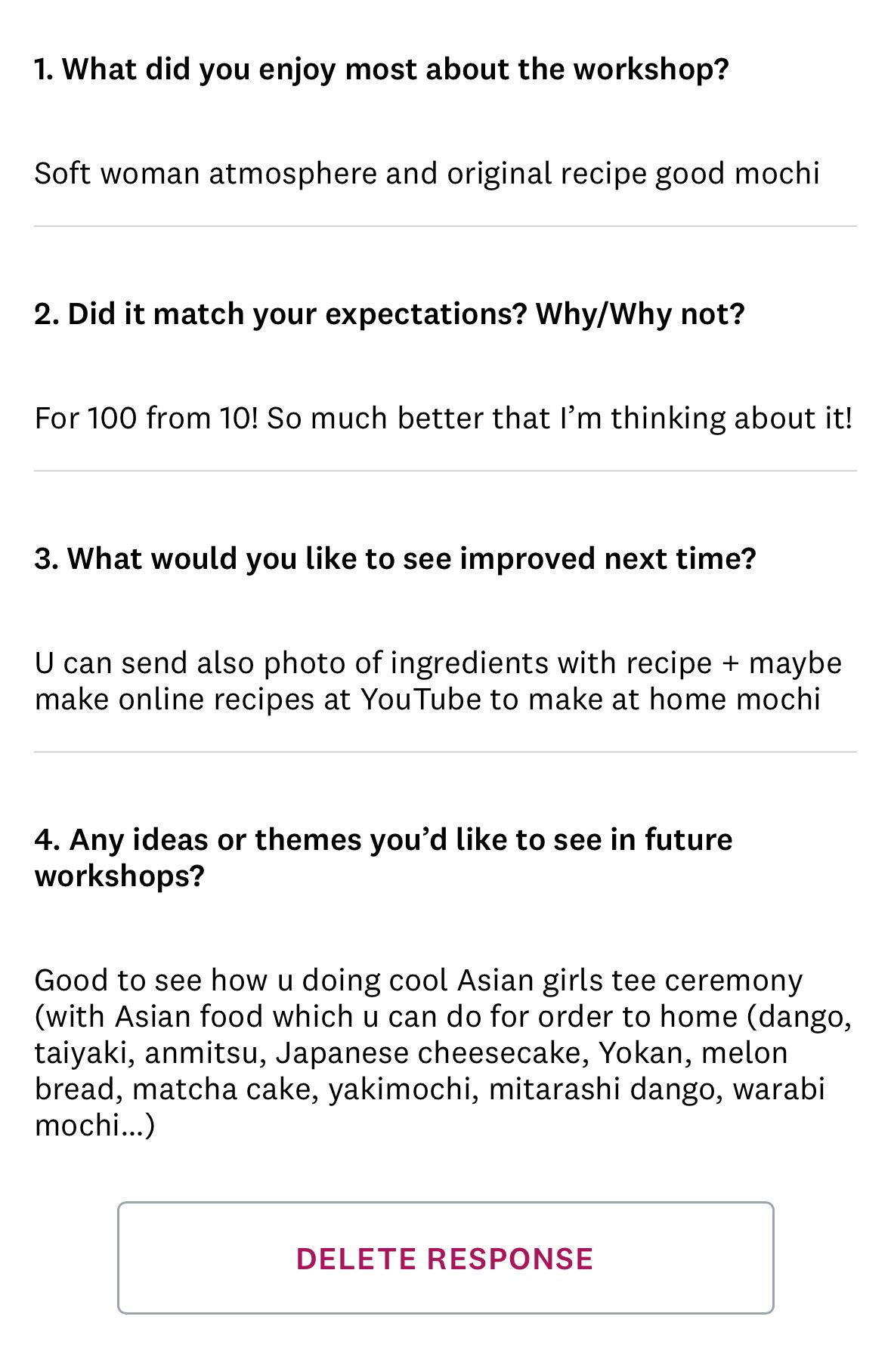Select question 1 heading text
This screenshot has height=1372, width=891.
pyautogui.click(x=382, y=69)
